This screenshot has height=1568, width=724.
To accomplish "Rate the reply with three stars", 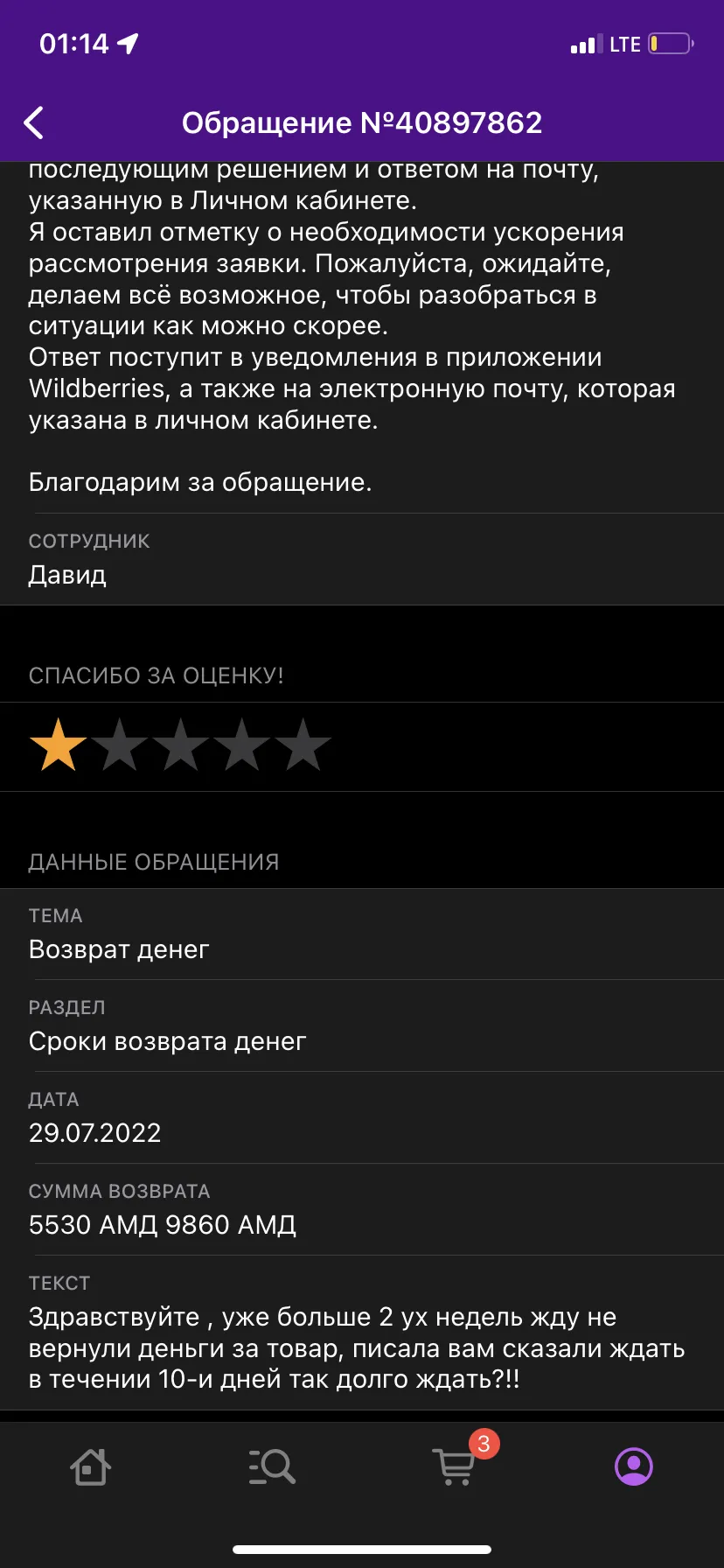I will (x=180, y=745).
